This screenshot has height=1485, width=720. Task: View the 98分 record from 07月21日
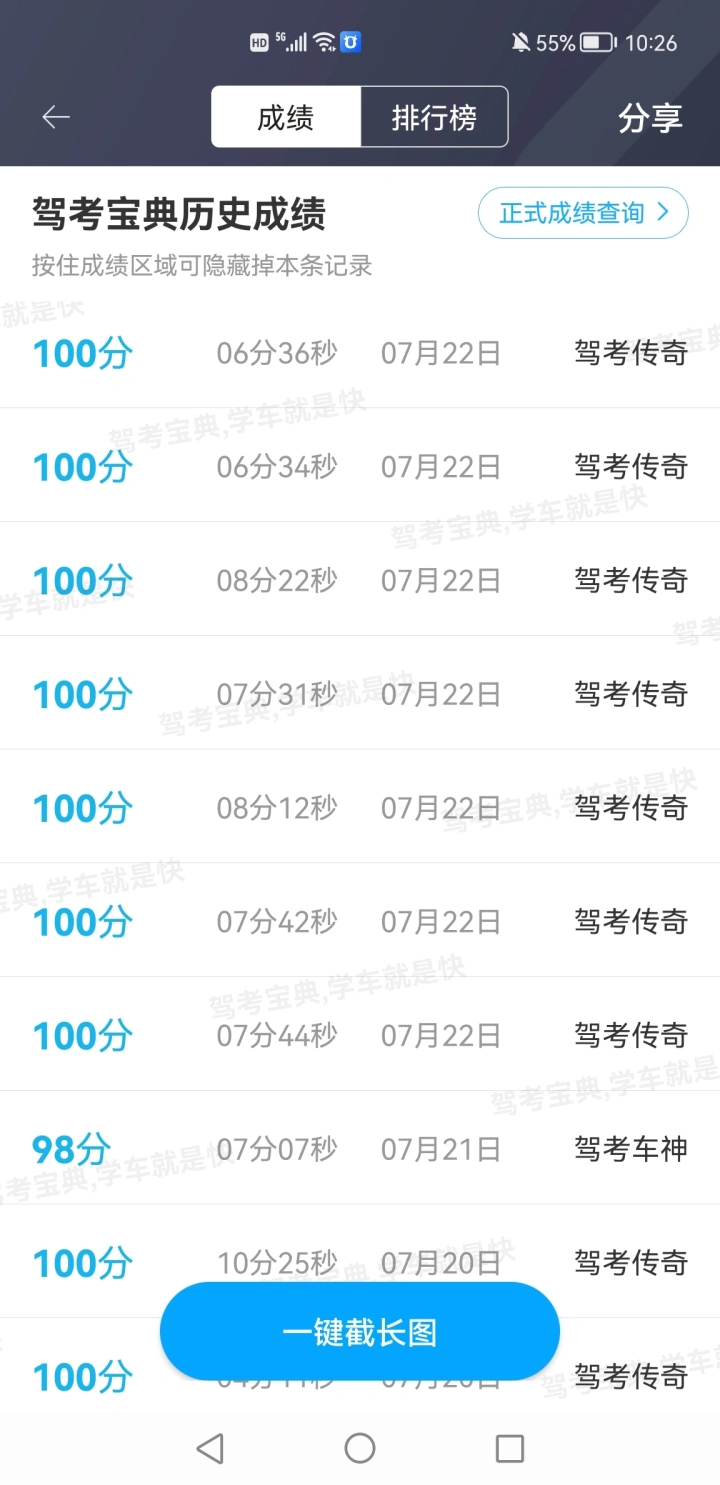[360, 1148]
